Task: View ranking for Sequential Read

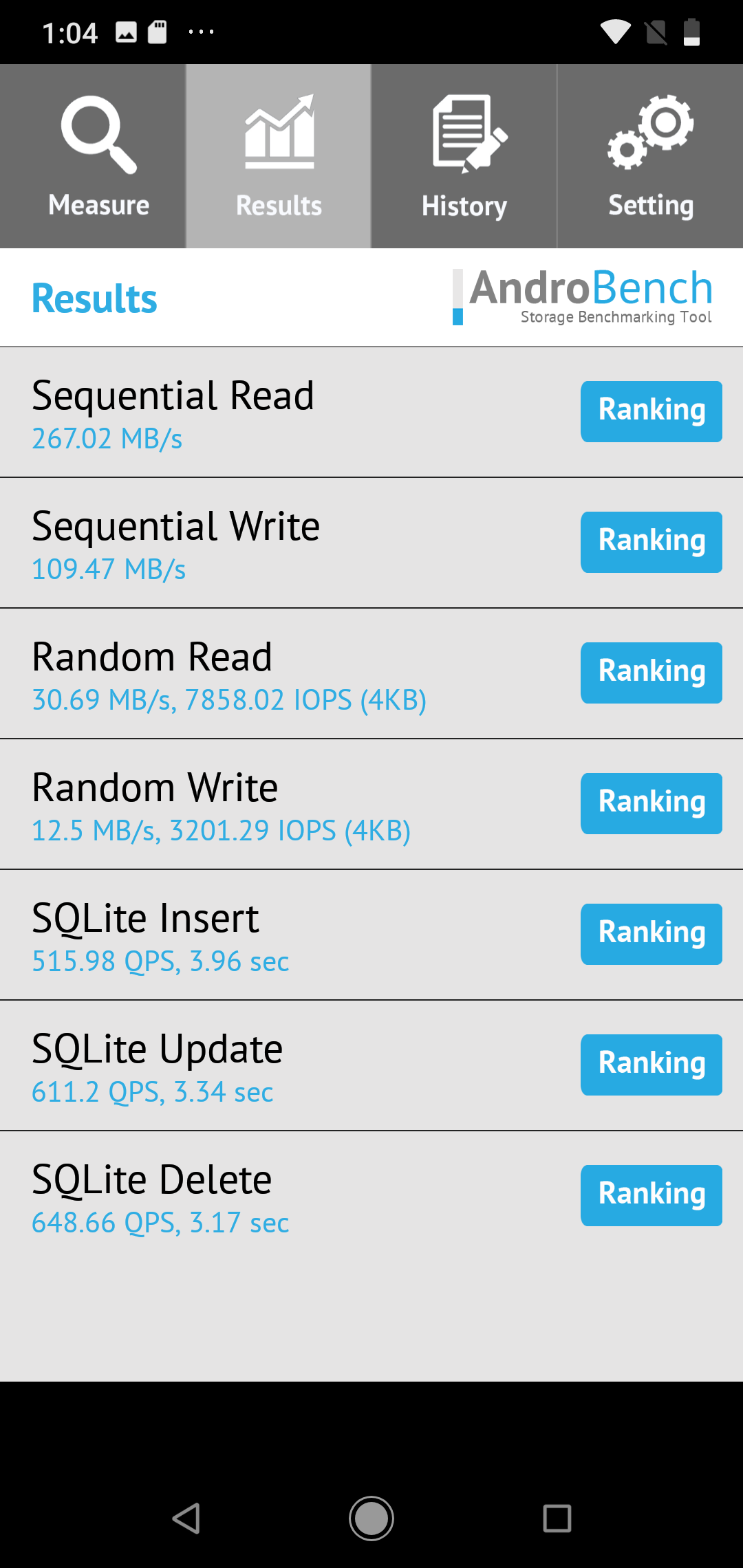Action: click(651, 411)
